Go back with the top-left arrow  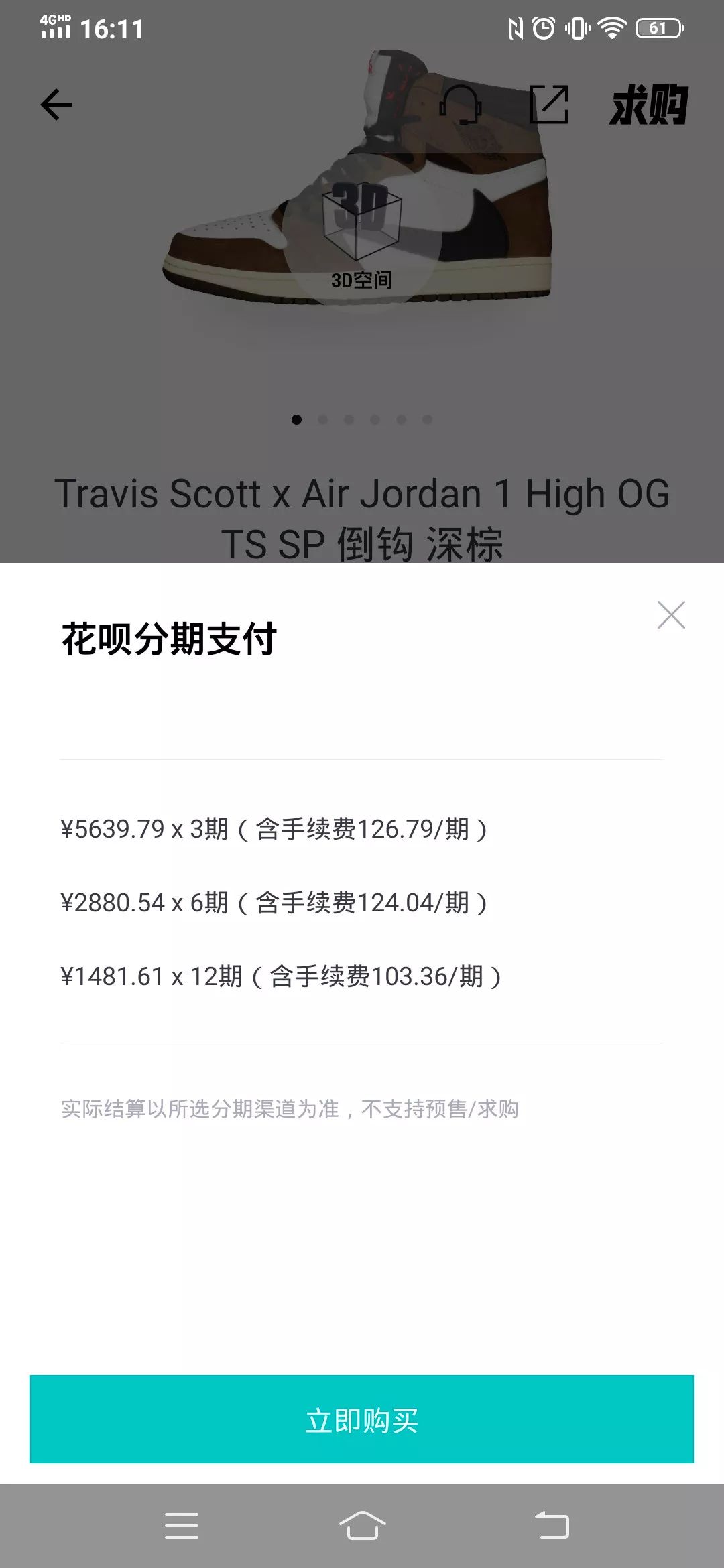click(56, 105)
